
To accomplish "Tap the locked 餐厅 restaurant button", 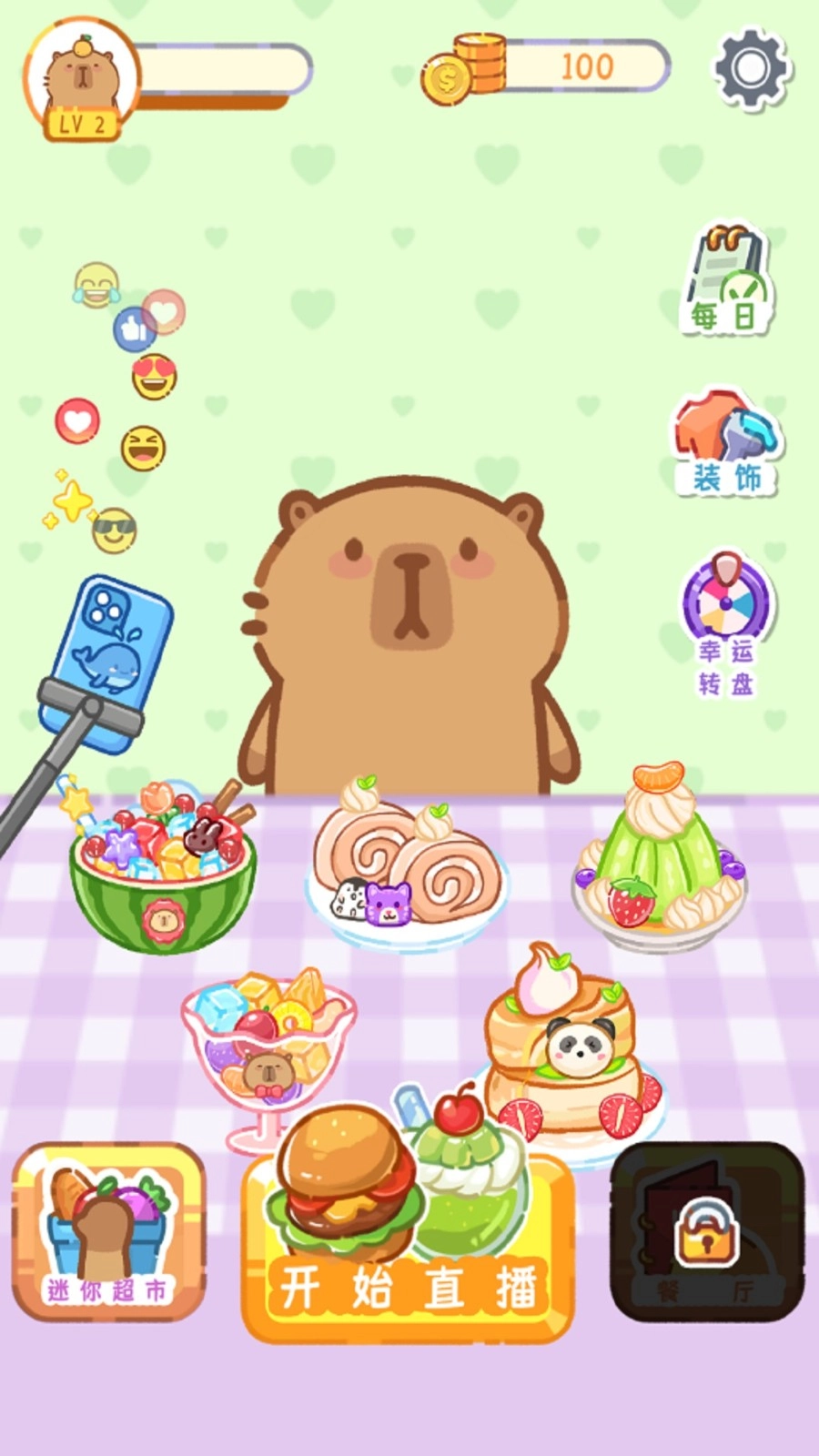I will 707,1233.
